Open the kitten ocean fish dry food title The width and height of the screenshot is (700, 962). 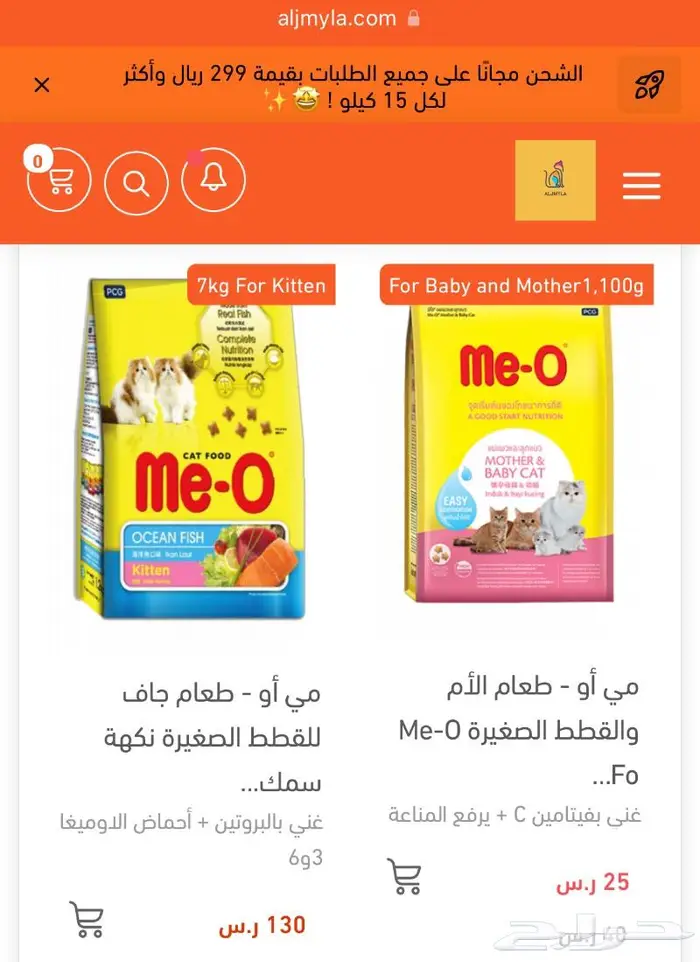213,738
